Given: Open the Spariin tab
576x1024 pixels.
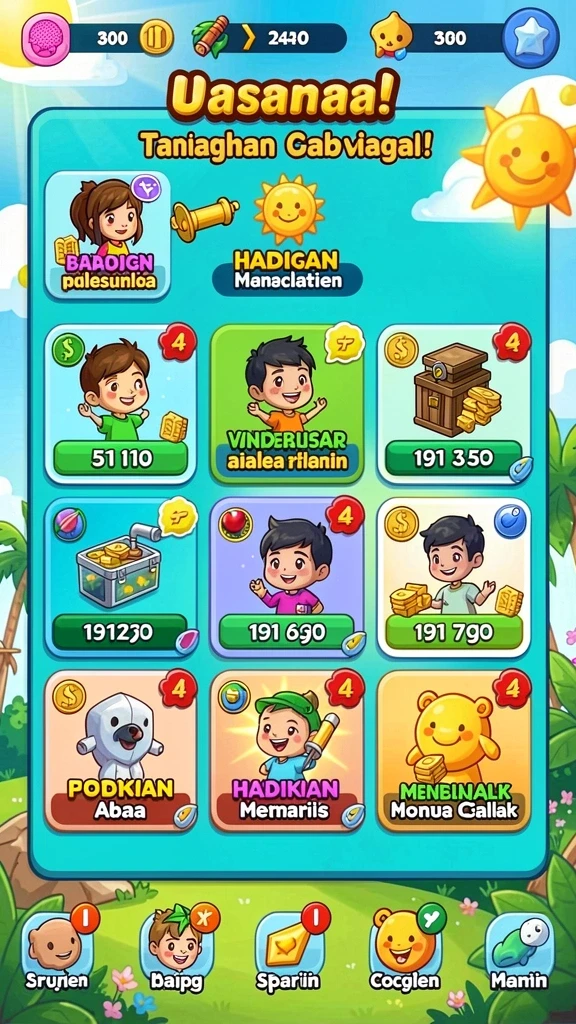Looking at the screenshot, I should 289,952.
